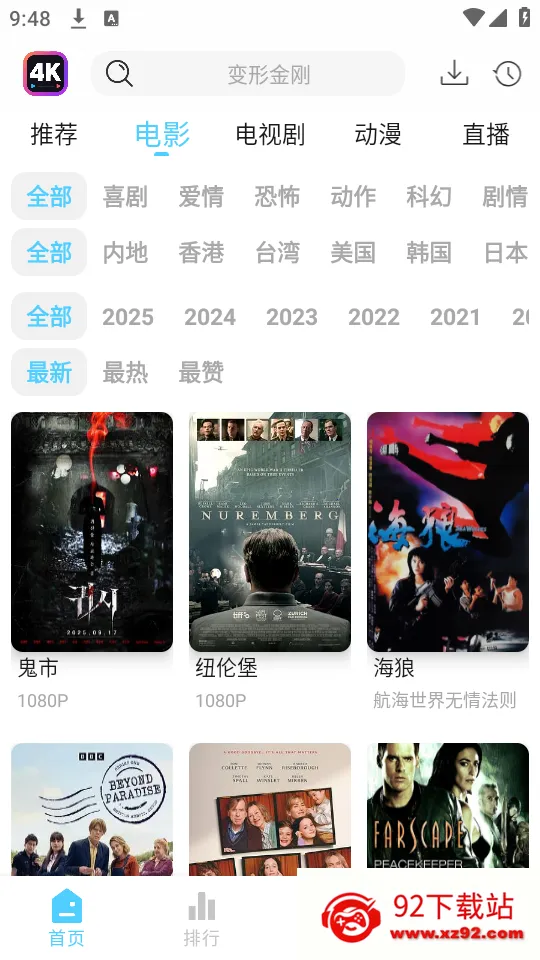The image size is (540, 960).
Task: Filter movies by 喜剧 genre
Action: click(x=125, y=197)
